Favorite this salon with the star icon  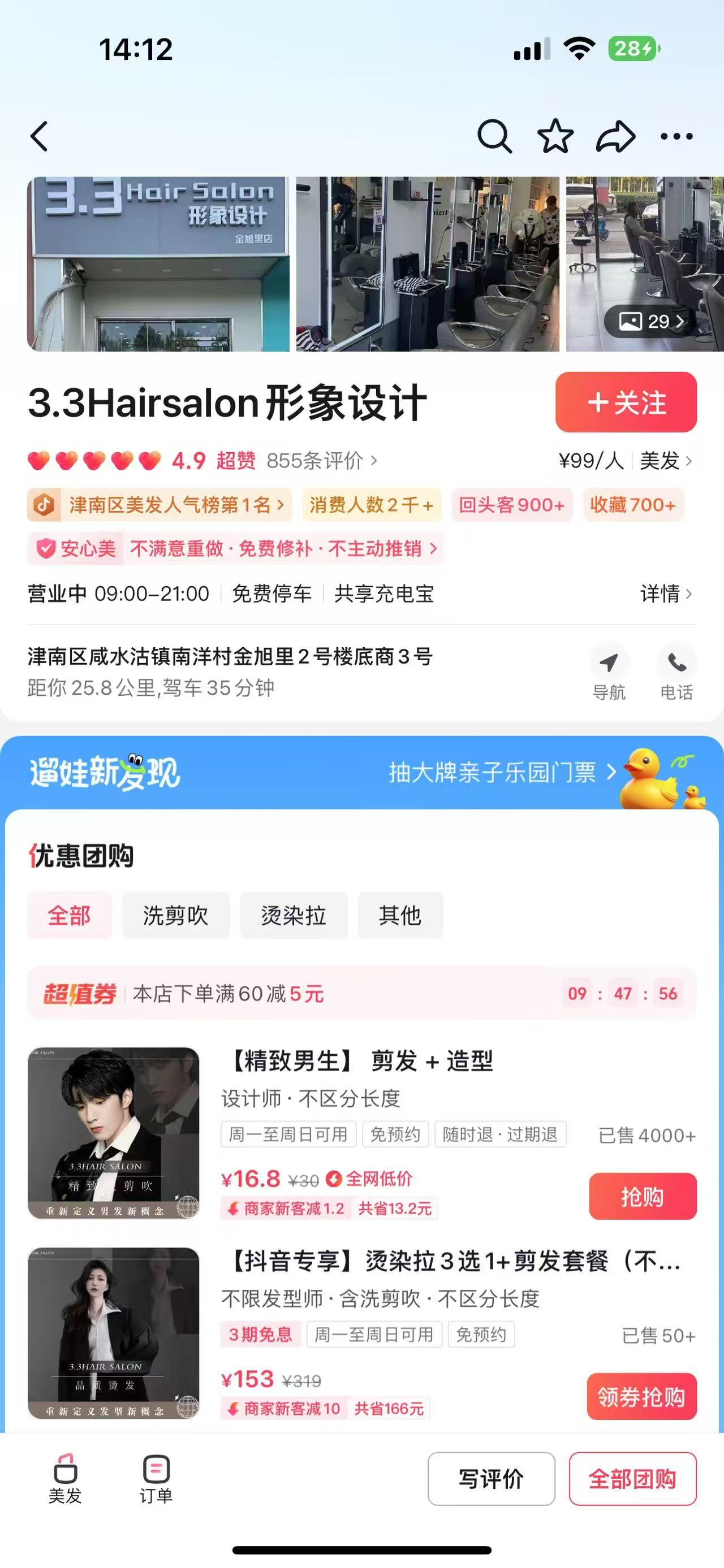click(x=555, y=136)
